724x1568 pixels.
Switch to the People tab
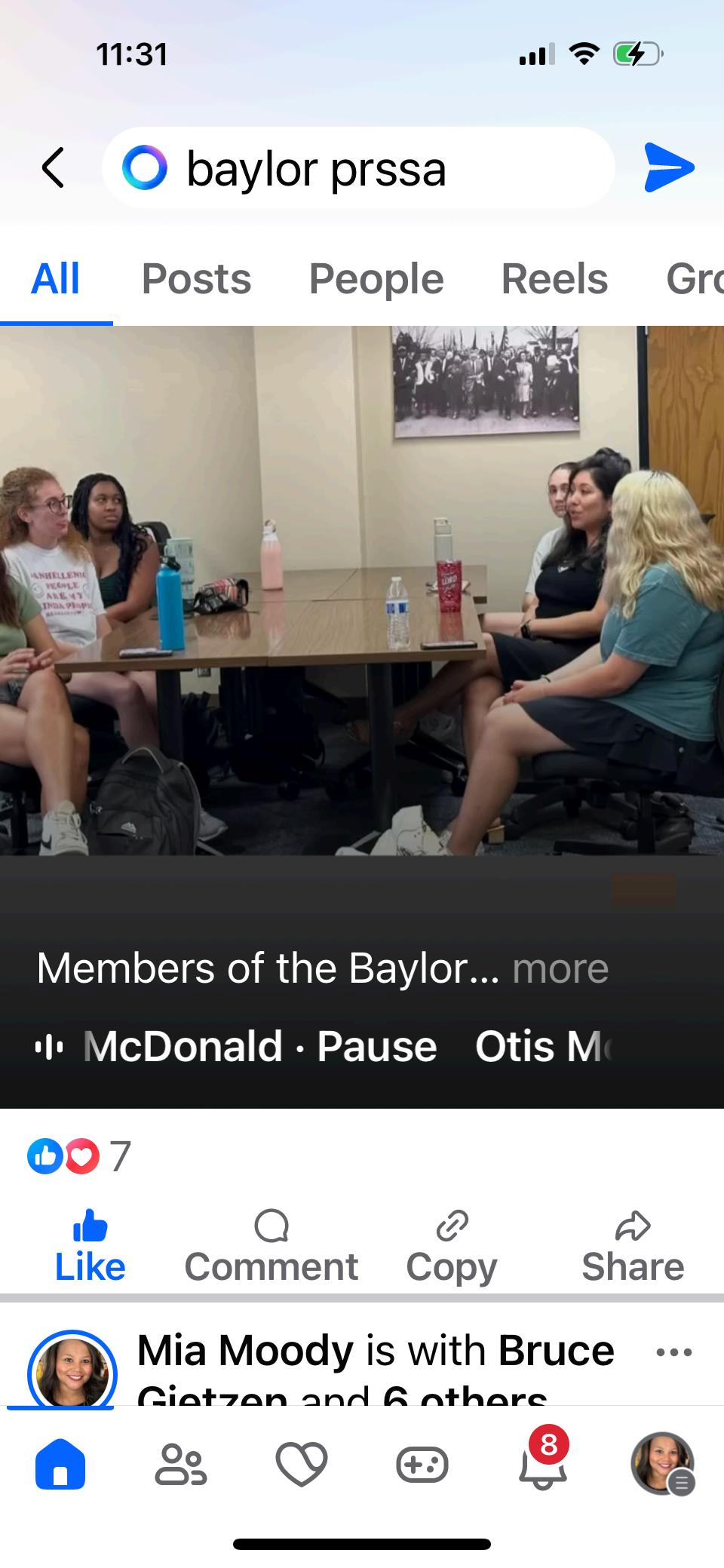[x=376, y=279]
